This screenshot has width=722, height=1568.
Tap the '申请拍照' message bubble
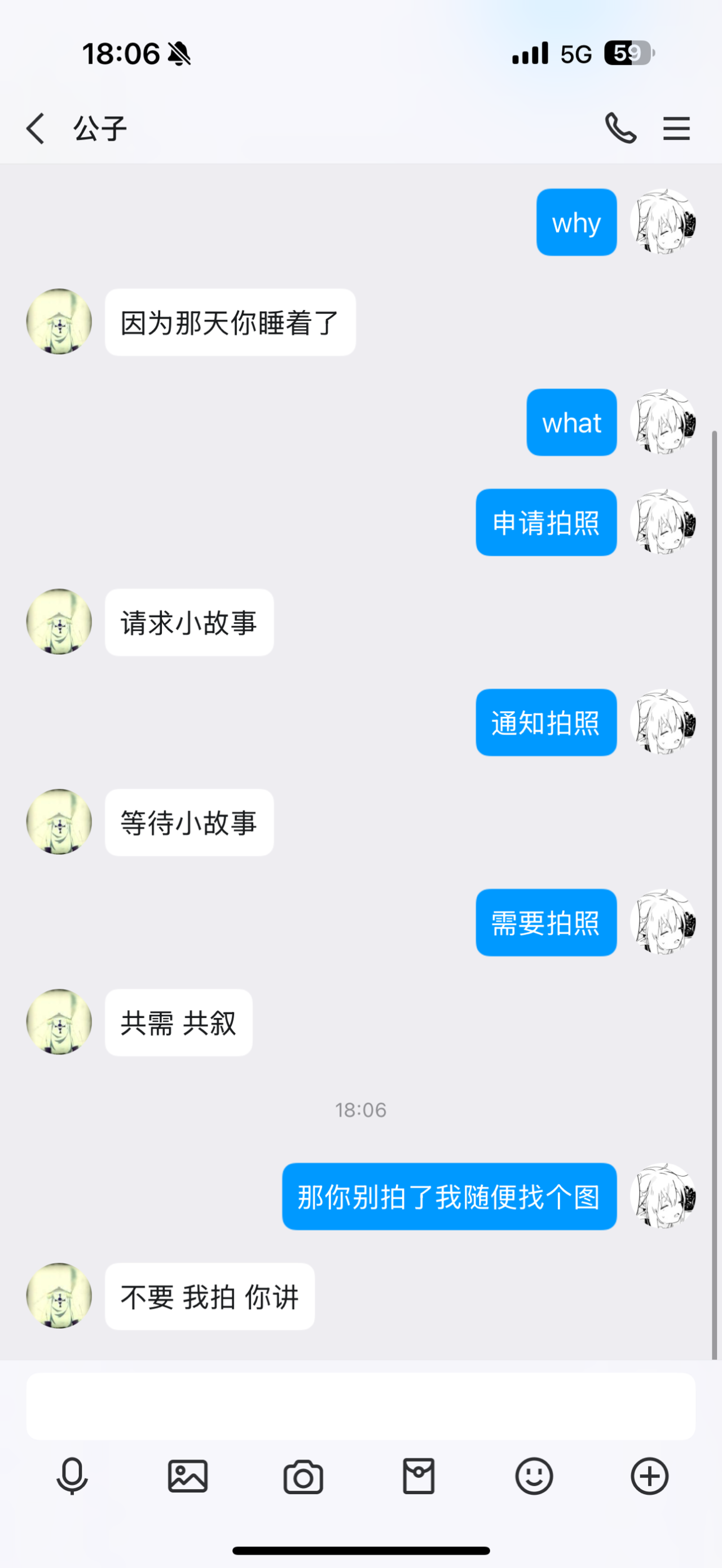(545, 522)
